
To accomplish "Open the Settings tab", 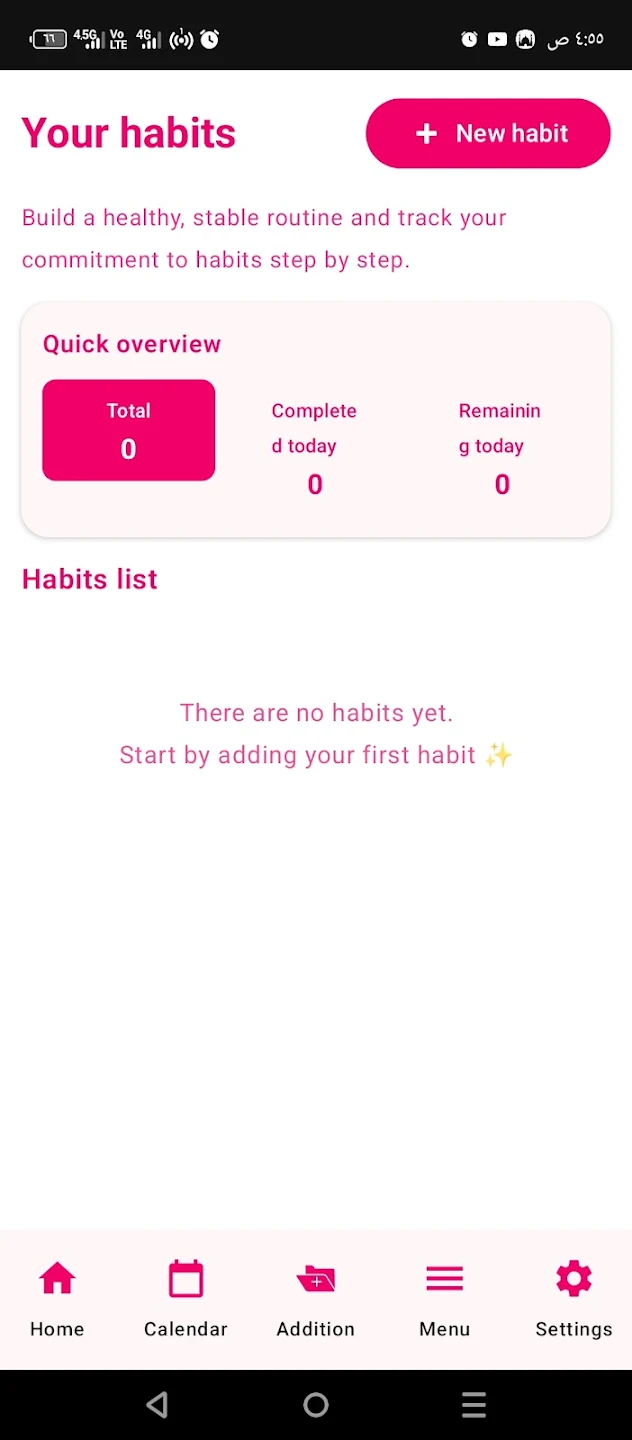I will coord(573,1297).
